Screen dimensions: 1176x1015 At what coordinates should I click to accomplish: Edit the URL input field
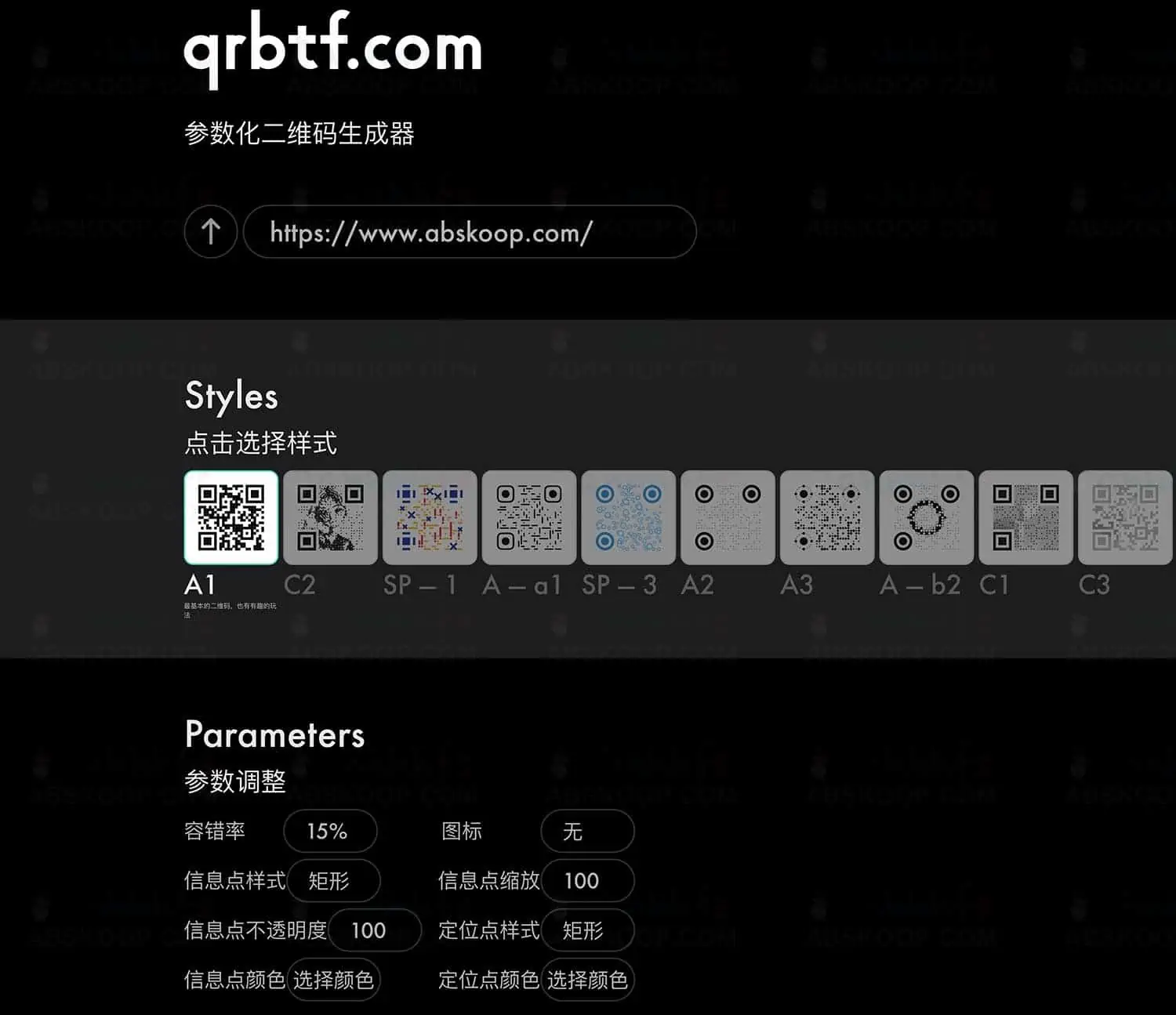(x=469, y=232)
